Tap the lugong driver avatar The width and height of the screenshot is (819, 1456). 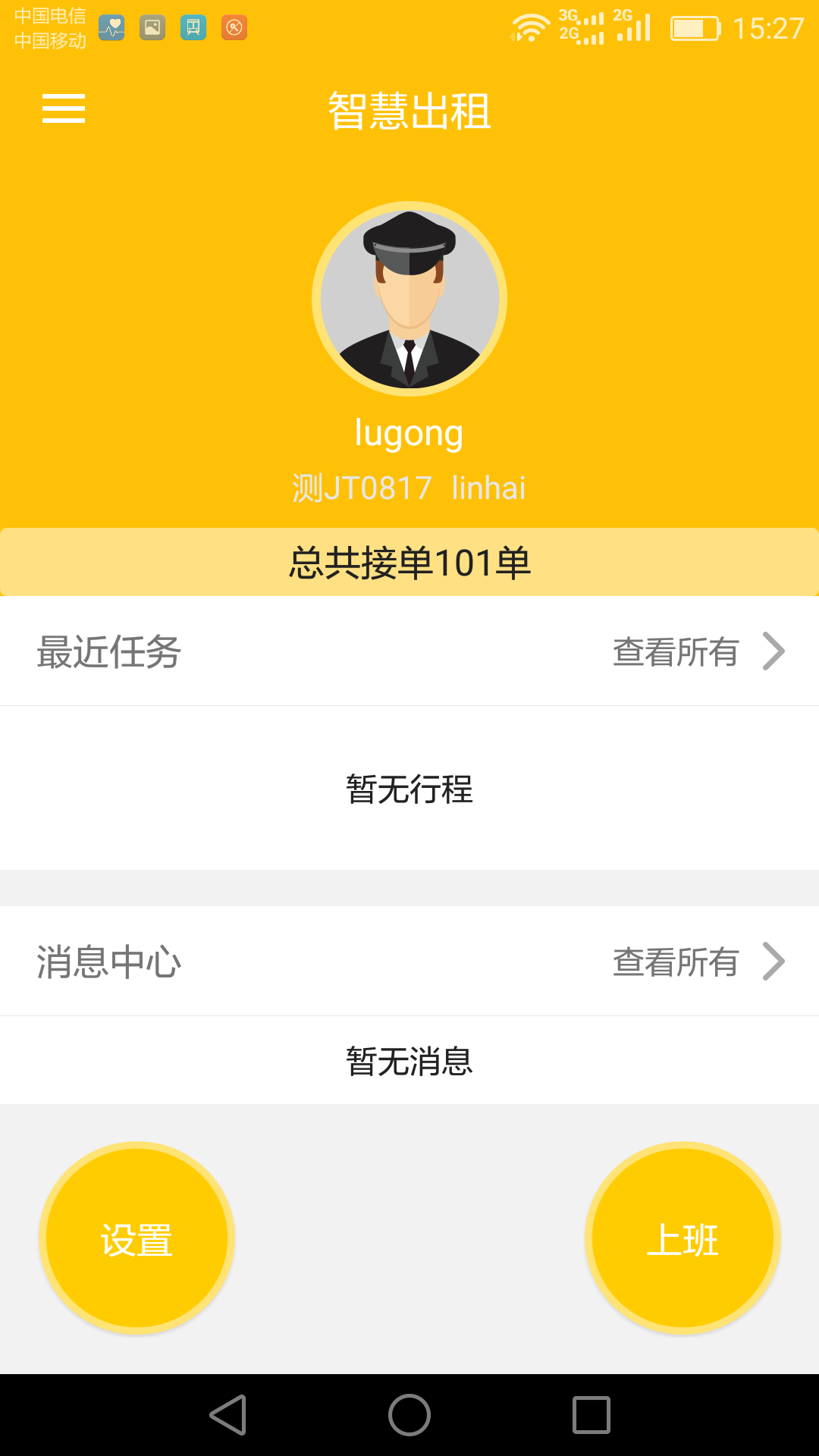pyautogui.click(x=409, y=299)
